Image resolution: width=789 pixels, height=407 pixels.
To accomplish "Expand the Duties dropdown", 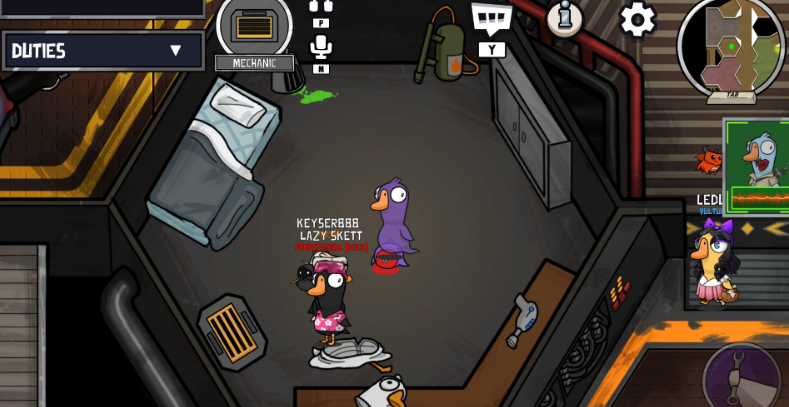I will tap(102, 51).
